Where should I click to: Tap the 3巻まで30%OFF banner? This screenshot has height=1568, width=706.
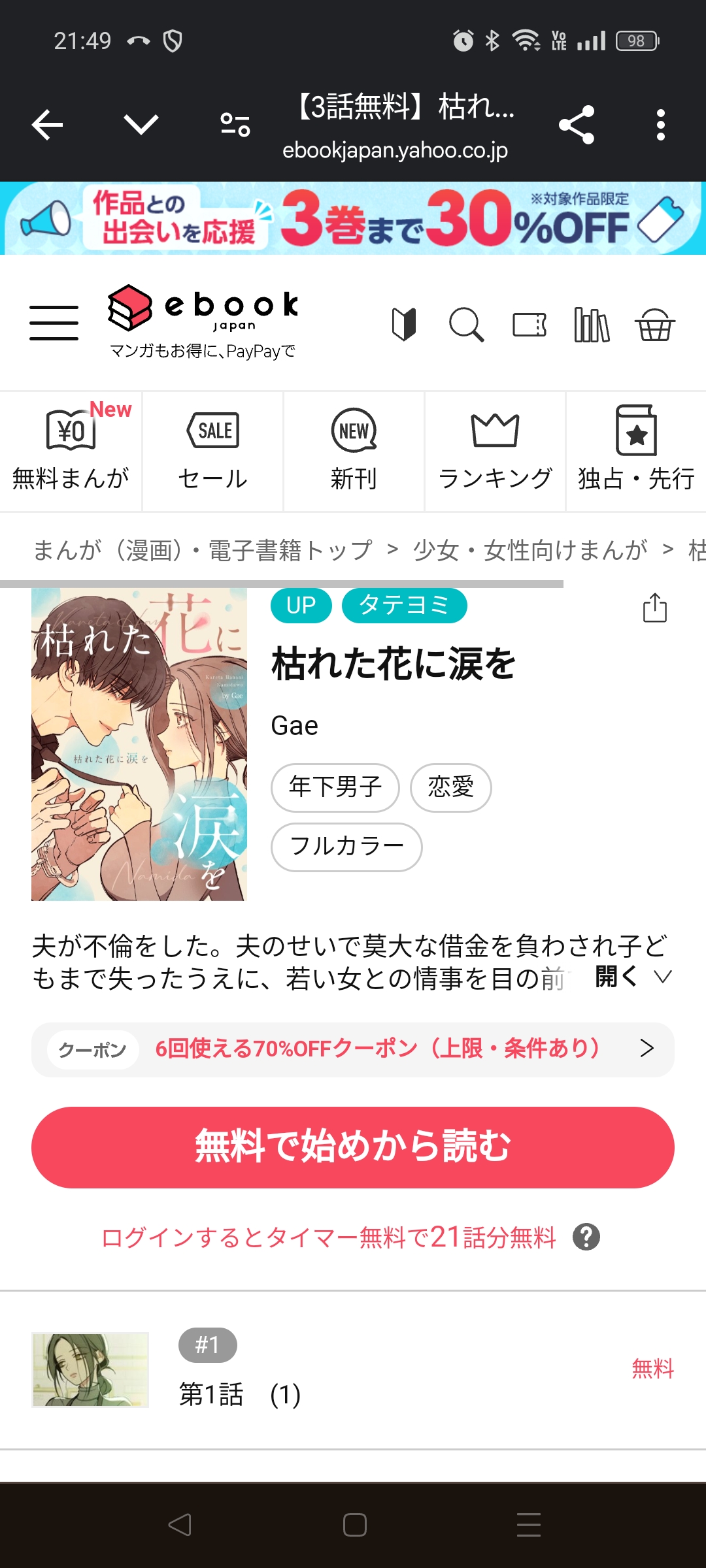353,219
